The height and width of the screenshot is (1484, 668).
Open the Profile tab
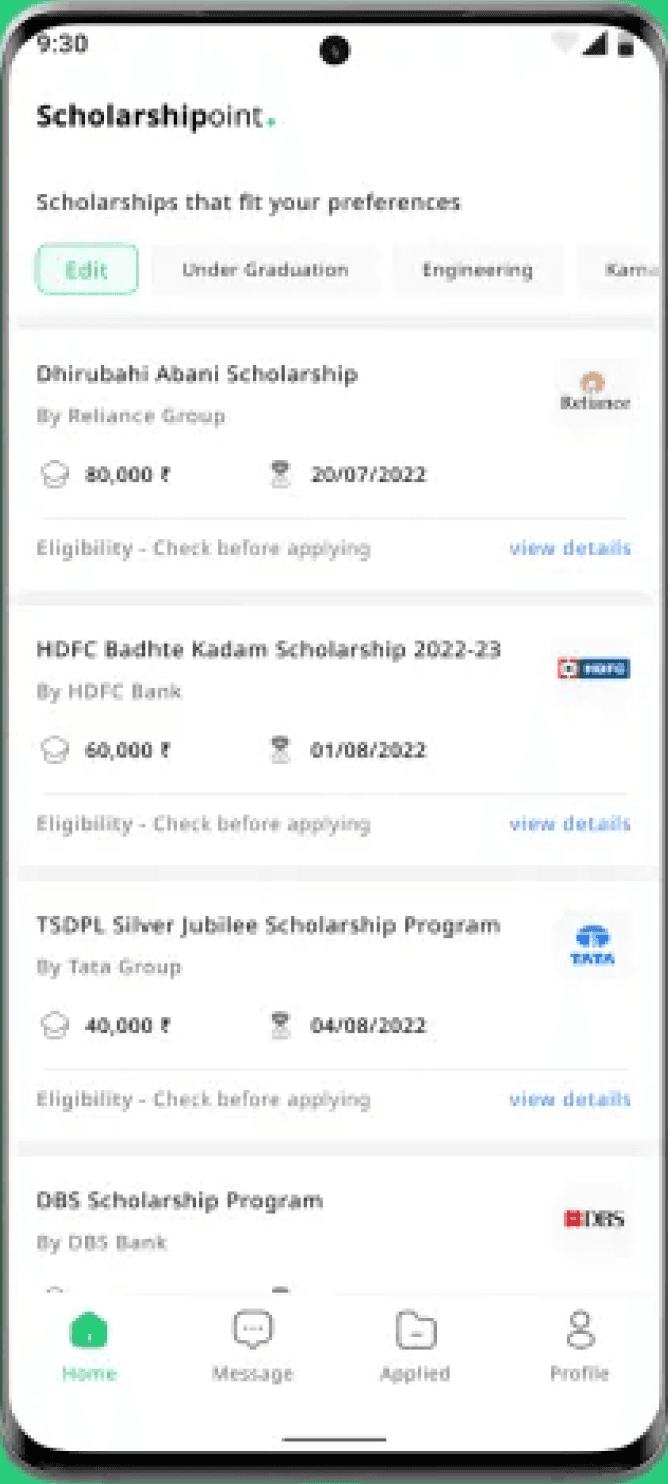(x=579, y=1346)
